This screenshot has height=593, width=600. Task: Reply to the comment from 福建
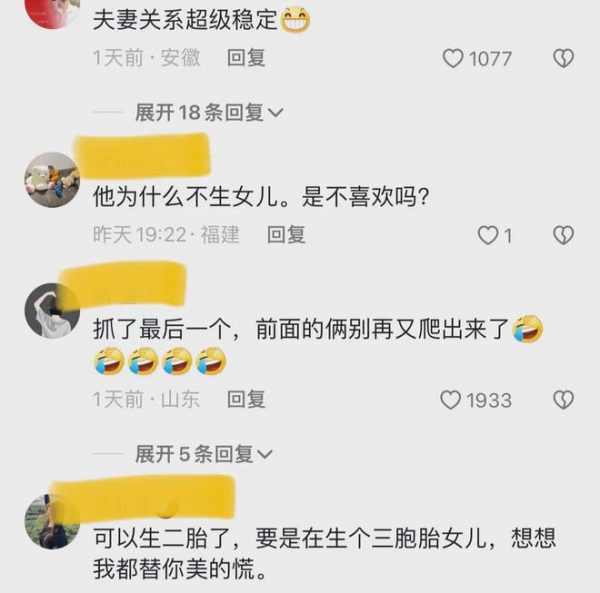coord(286,235)
